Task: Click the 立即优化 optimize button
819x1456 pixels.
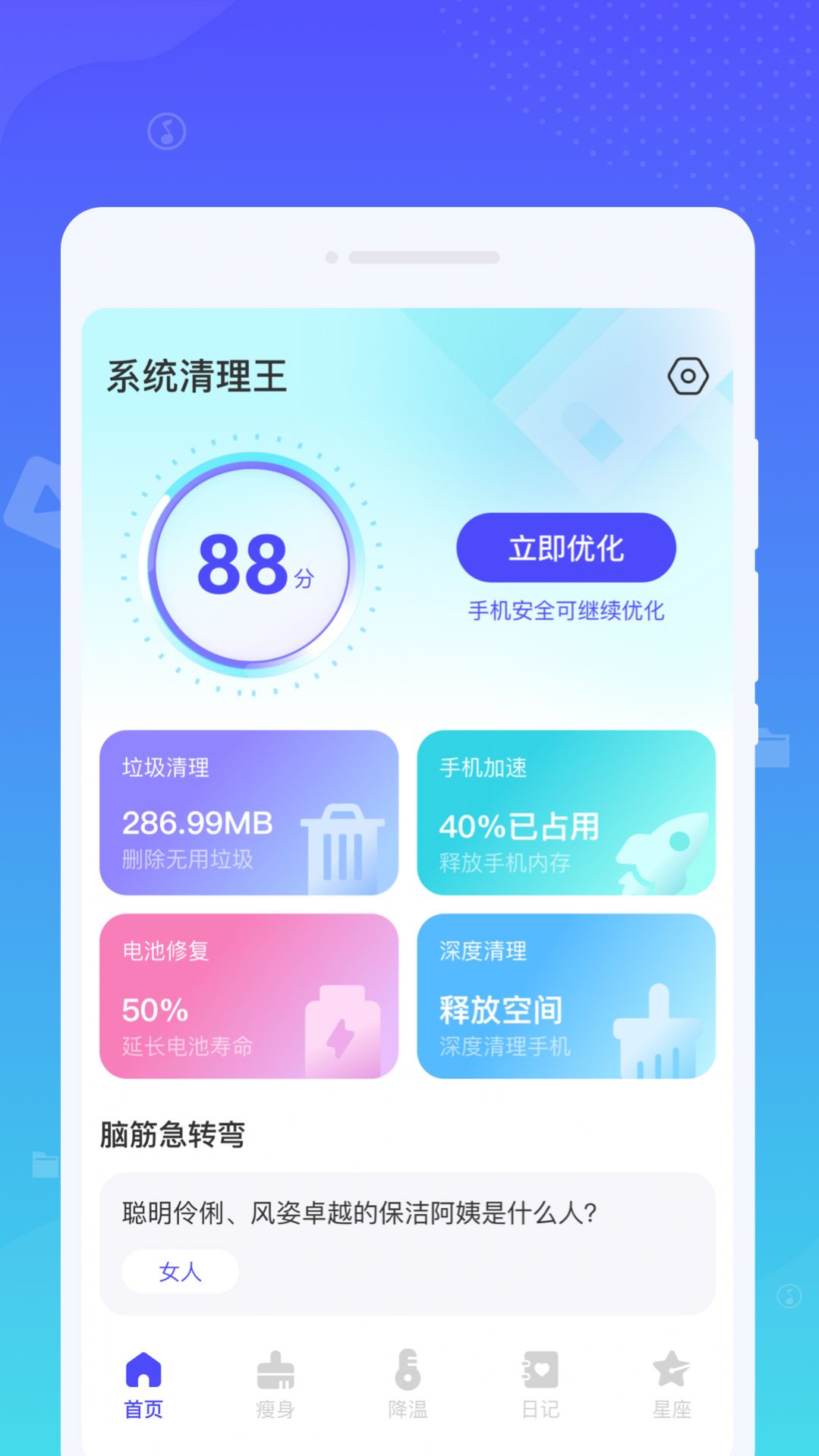Action: (x=565, y=549)
